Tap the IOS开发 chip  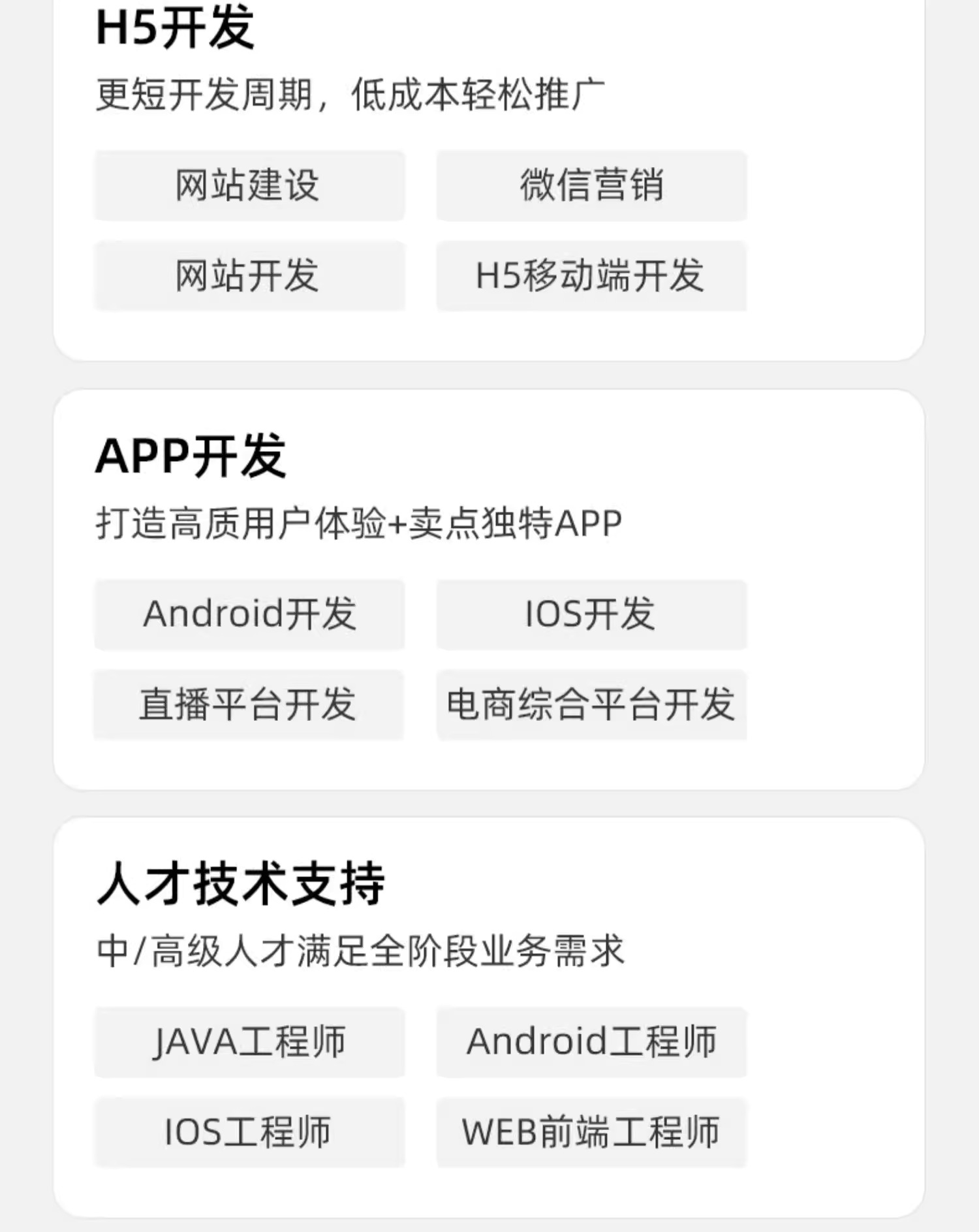pos(591,614)
